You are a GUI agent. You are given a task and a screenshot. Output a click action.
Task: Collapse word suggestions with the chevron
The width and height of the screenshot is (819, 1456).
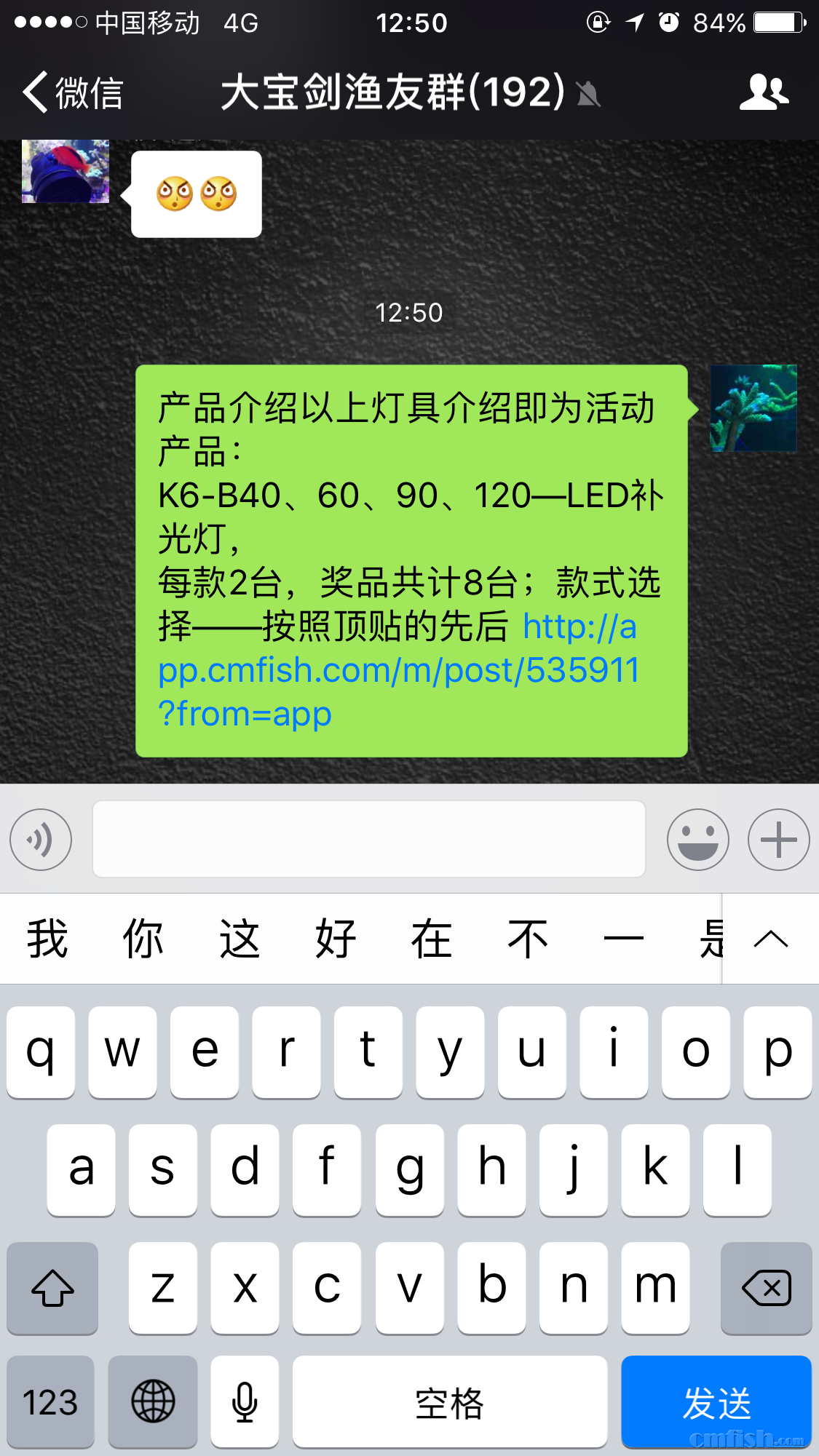[x=769, y=939]
